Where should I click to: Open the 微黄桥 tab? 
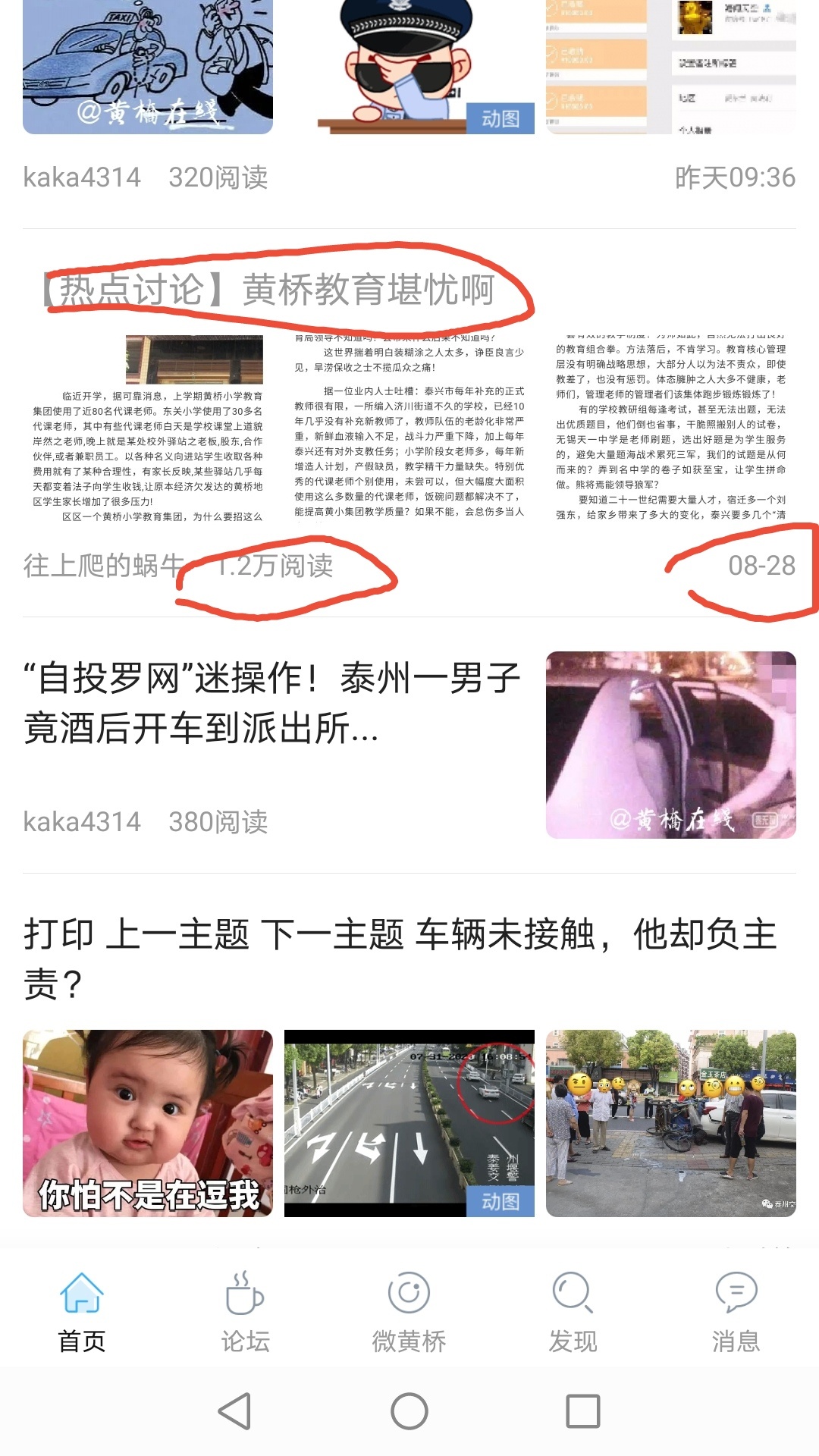click(409, 1313)
